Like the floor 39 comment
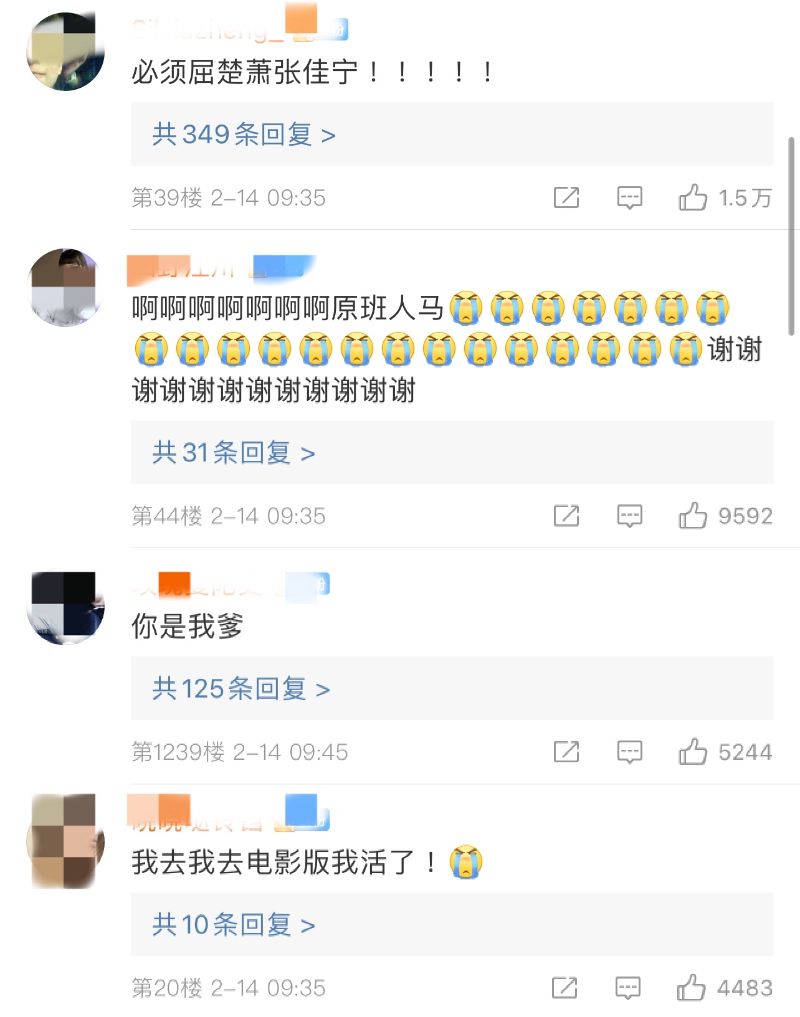Image resolution: width=800 pixels, height=1017 pixels. (x=693, y=198)
